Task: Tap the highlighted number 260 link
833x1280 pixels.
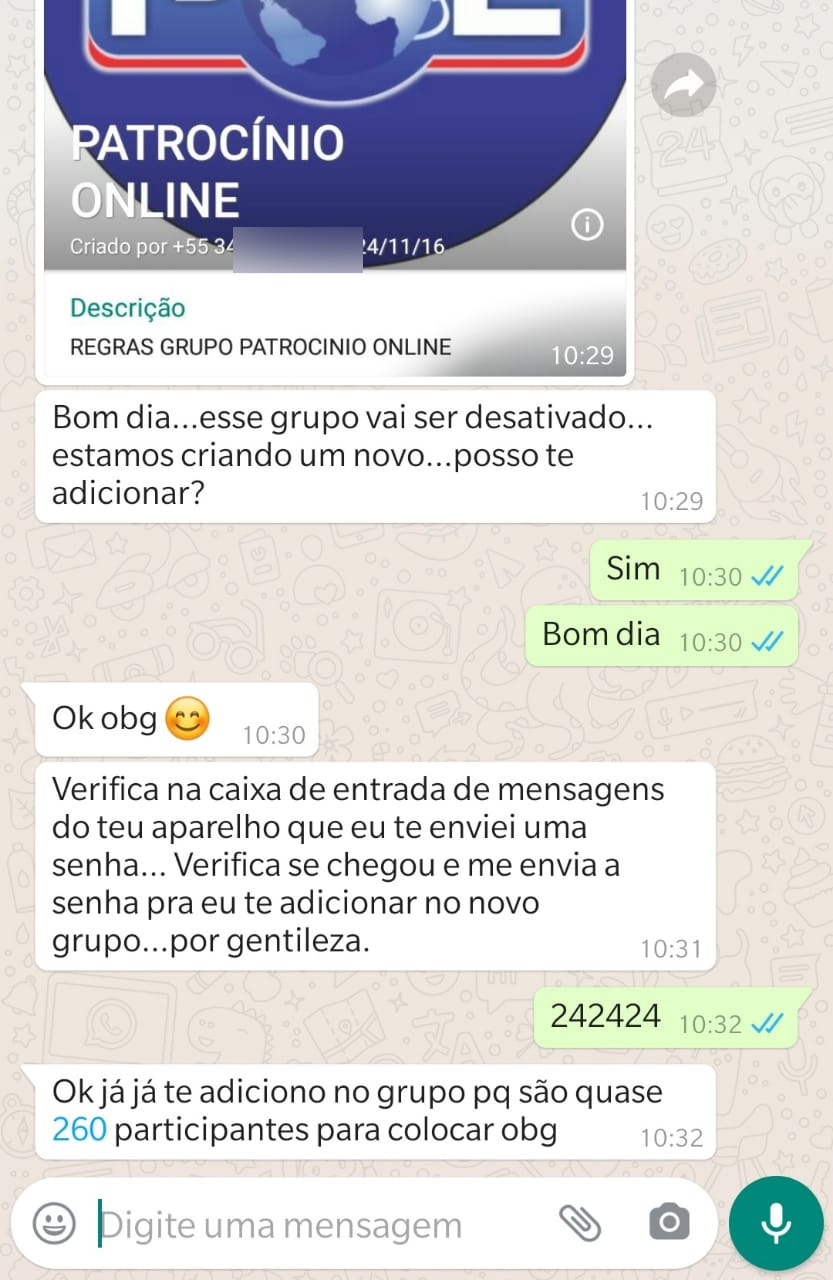Action: point(79,1131)
